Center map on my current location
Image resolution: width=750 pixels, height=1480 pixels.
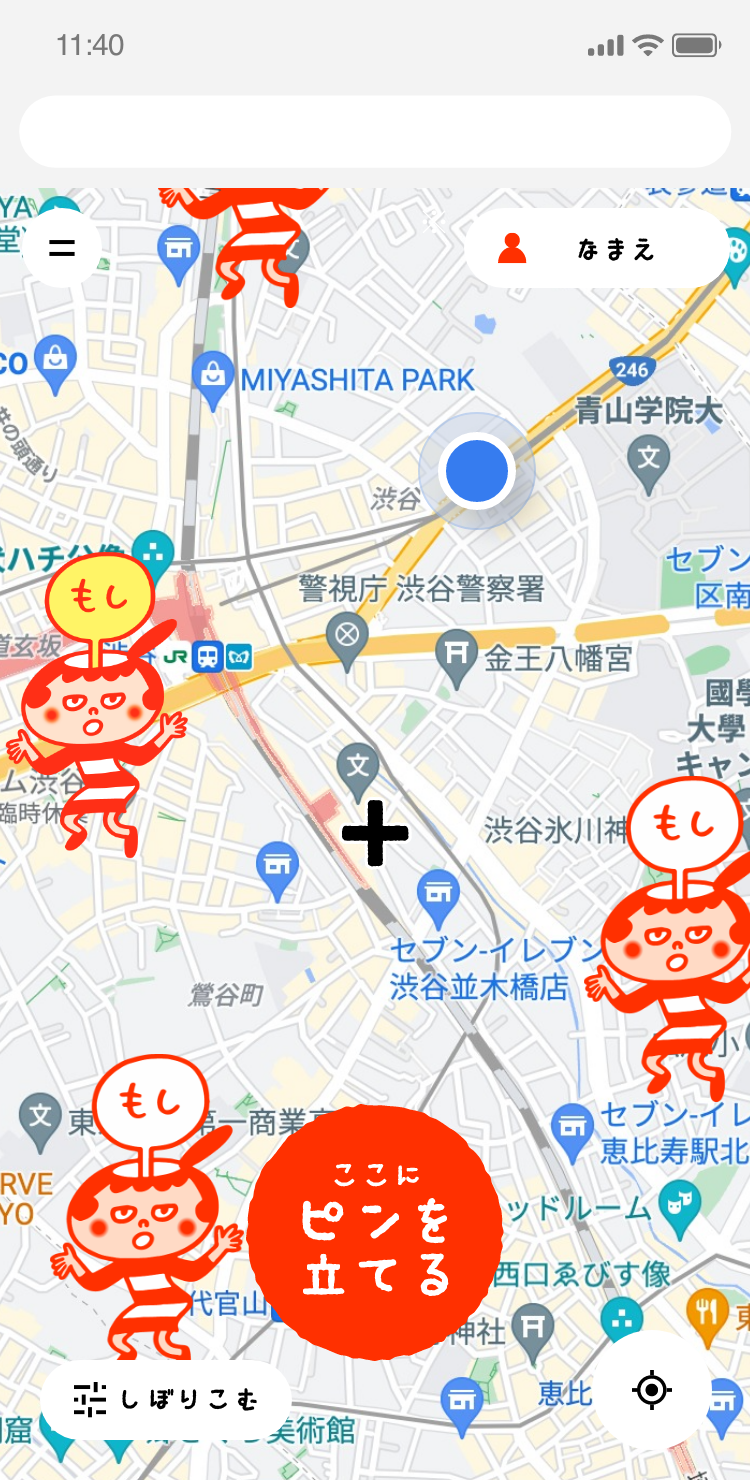coord(652,1390)
